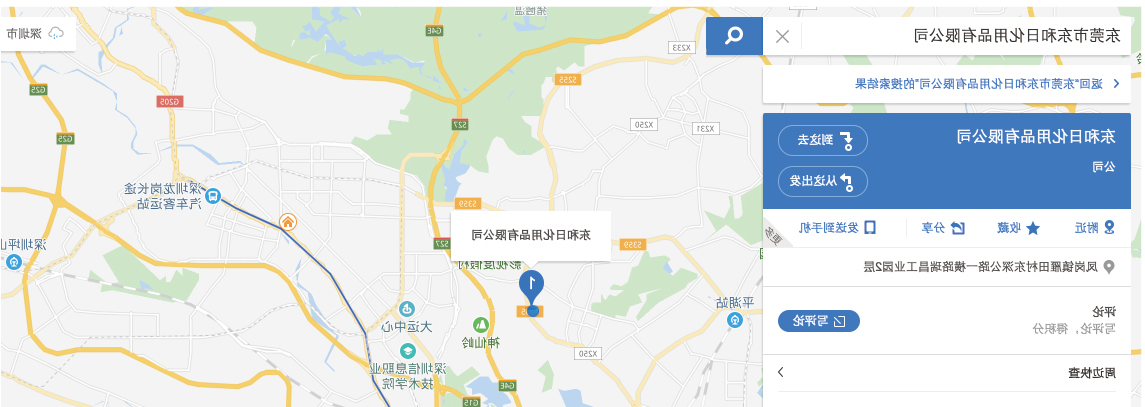Tap the blue search magnifier button
Viewport: 1145px width, 407px height.
tap(734, 36)
